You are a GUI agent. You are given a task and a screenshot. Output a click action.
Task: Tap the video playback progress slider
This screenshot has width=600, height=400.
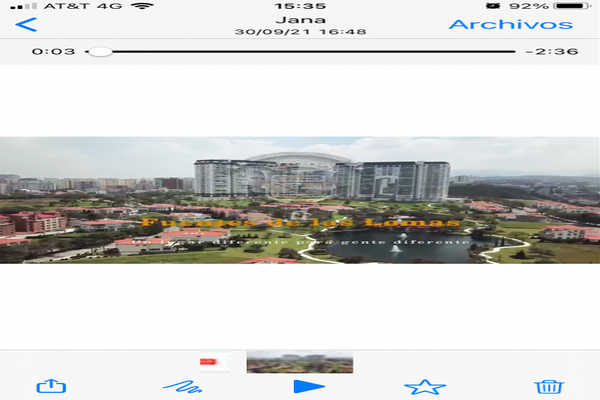pos(300,51)
